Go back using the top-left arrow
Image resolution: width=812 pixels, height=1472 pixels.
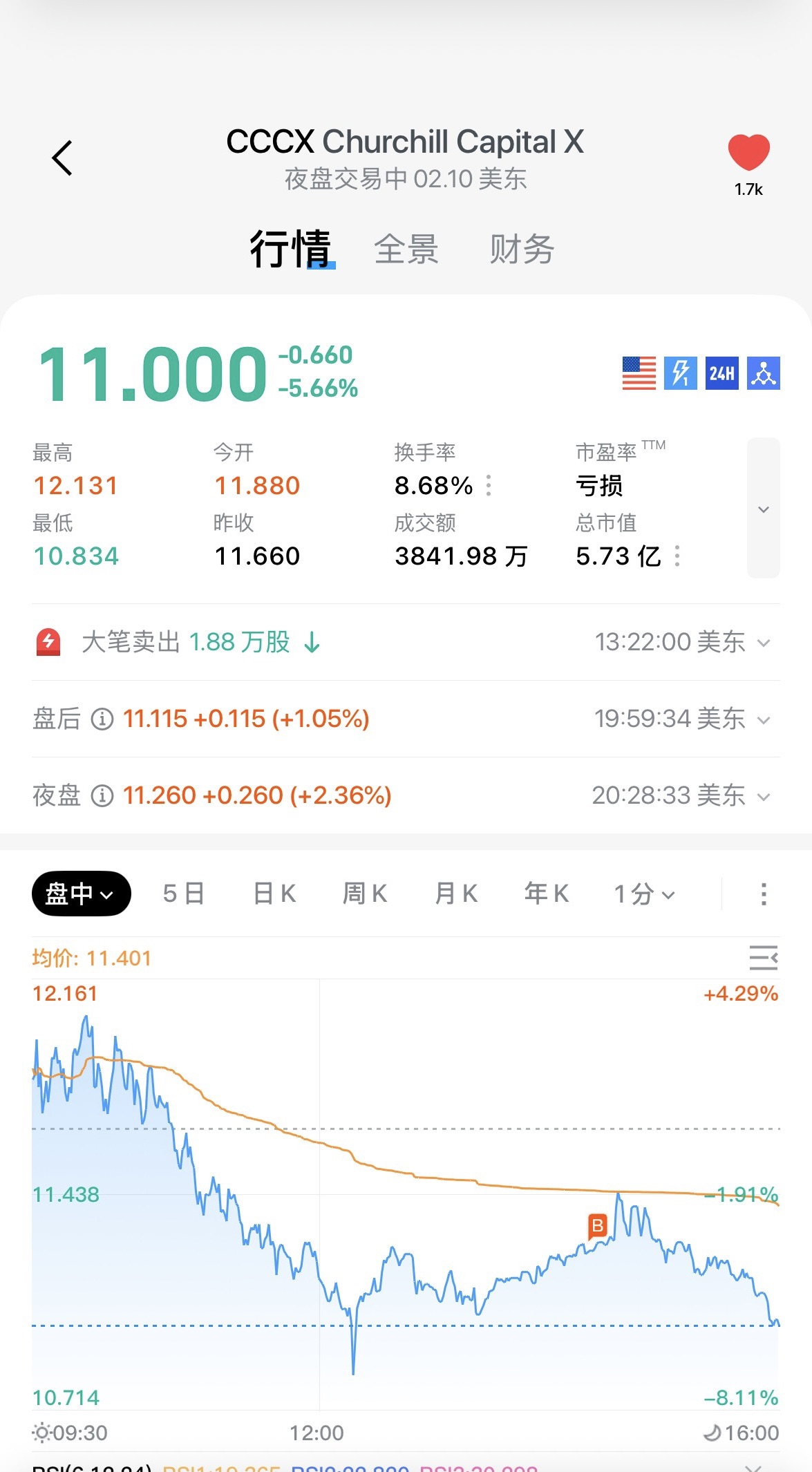coord(62,158)
